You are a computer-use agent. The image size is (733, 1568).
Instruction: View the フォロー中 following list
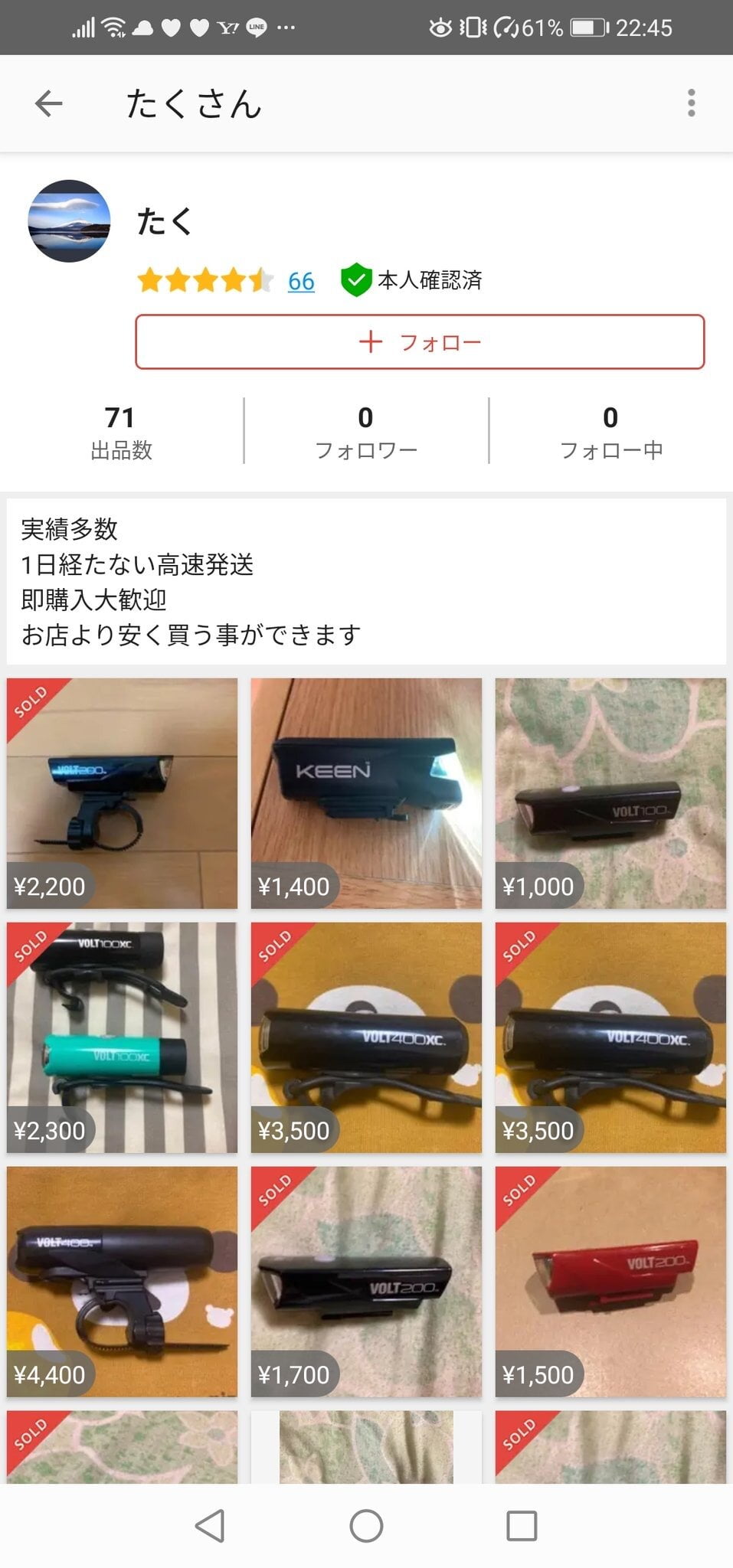(610, 431)
